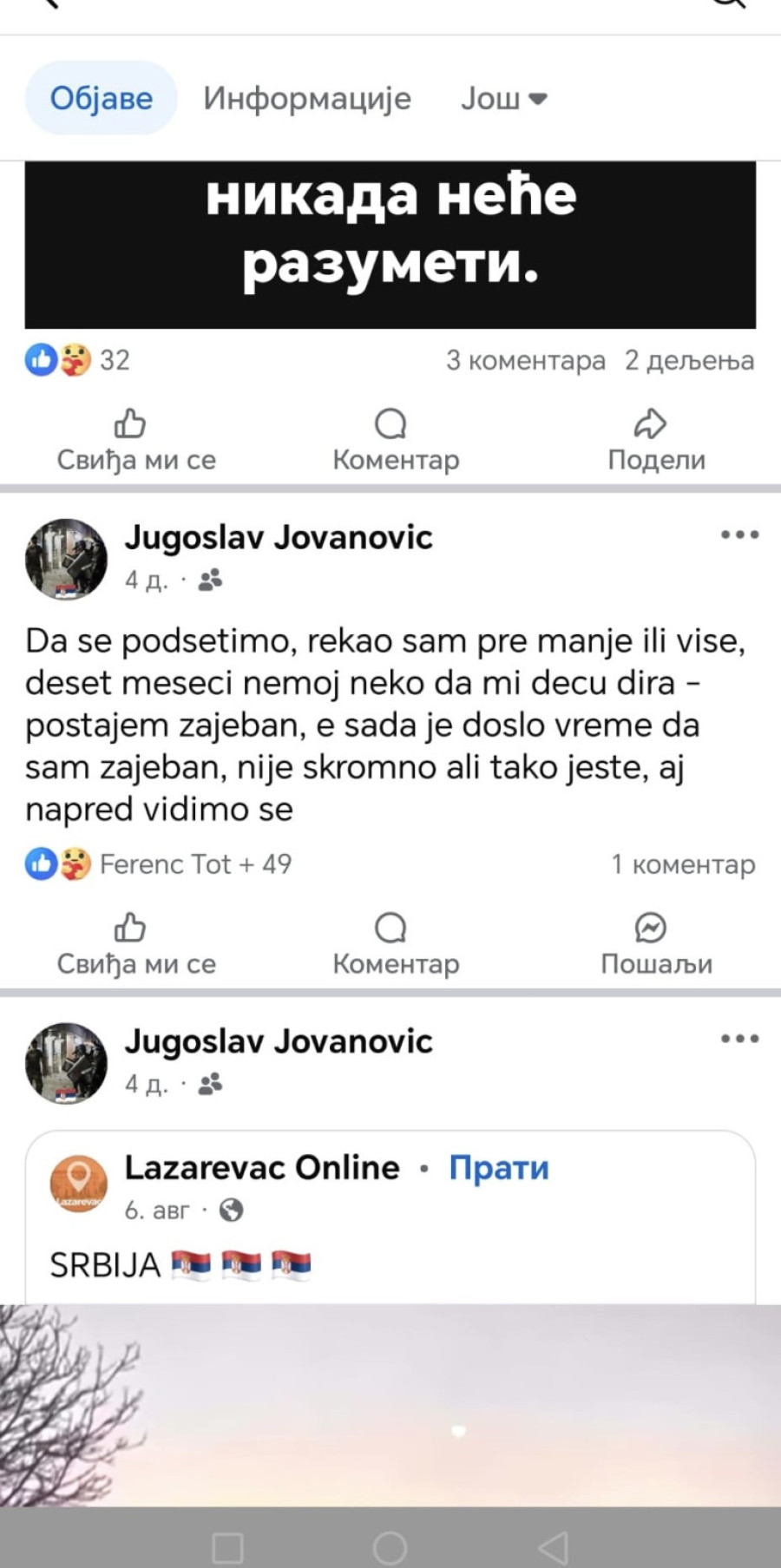View reactions via Ferenc Tot + 49 label

pos(194,863)
